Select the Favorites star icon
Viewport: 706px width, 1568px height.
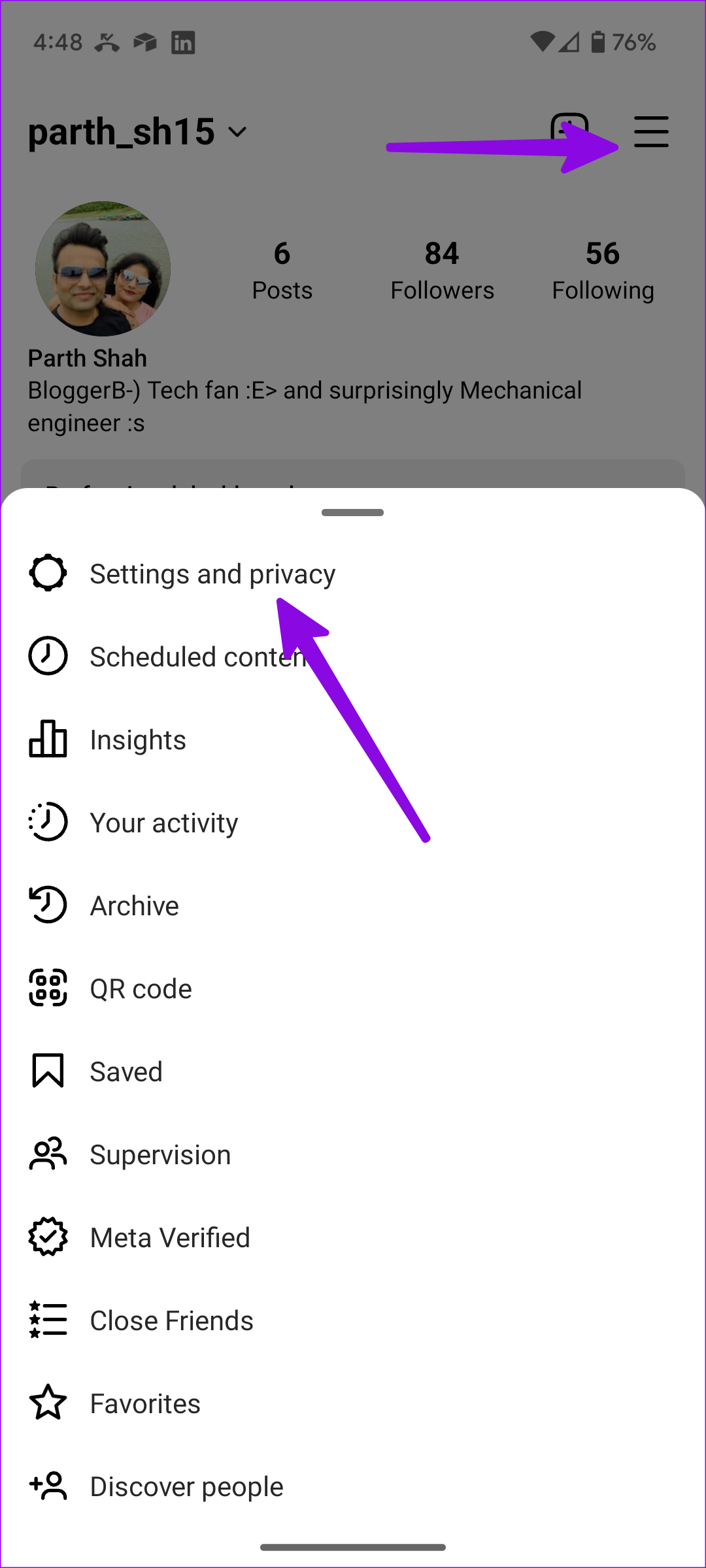click(x=48, y=1403)
